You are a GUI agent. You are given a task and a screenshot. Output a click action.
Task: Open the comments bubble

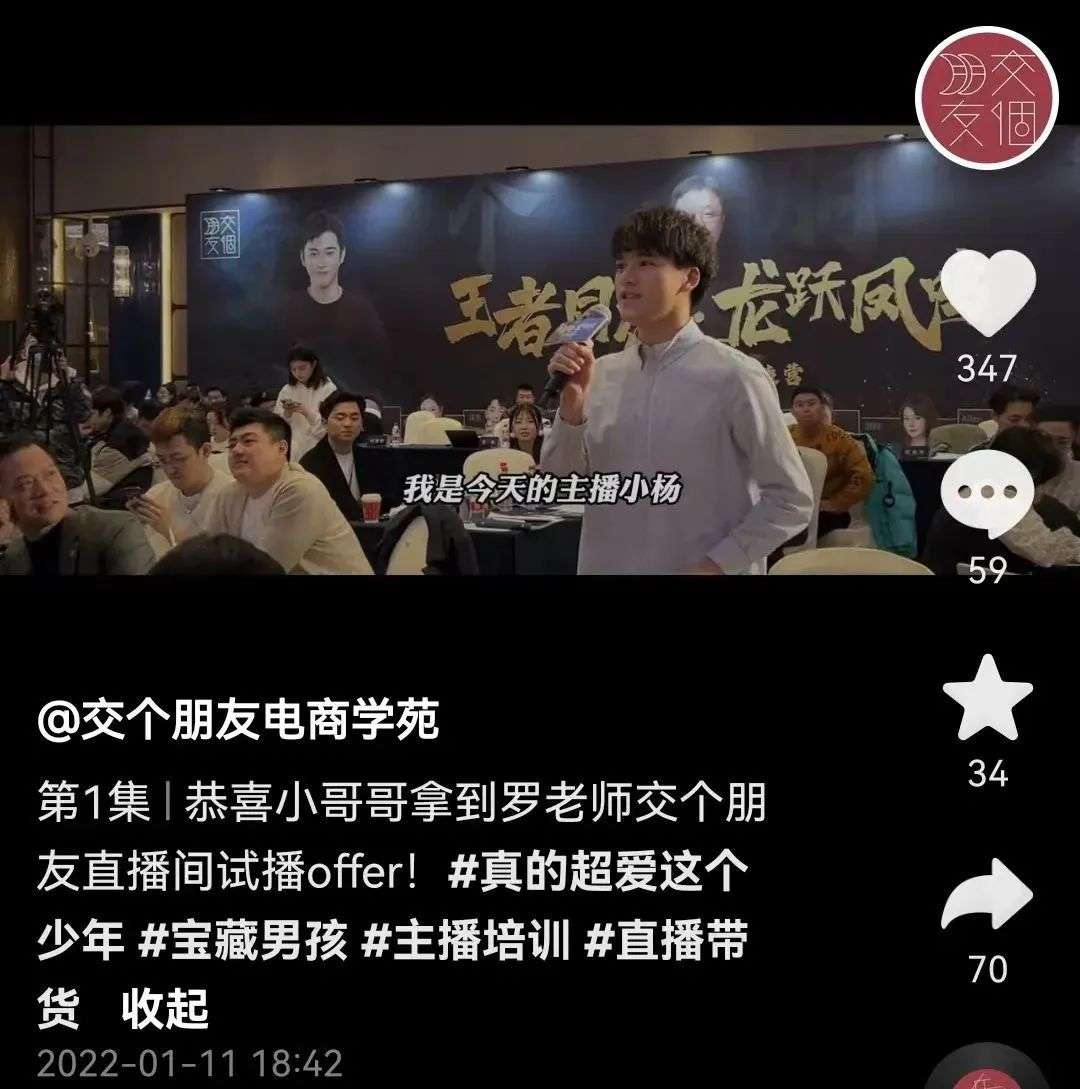click(x=987, y=496)
